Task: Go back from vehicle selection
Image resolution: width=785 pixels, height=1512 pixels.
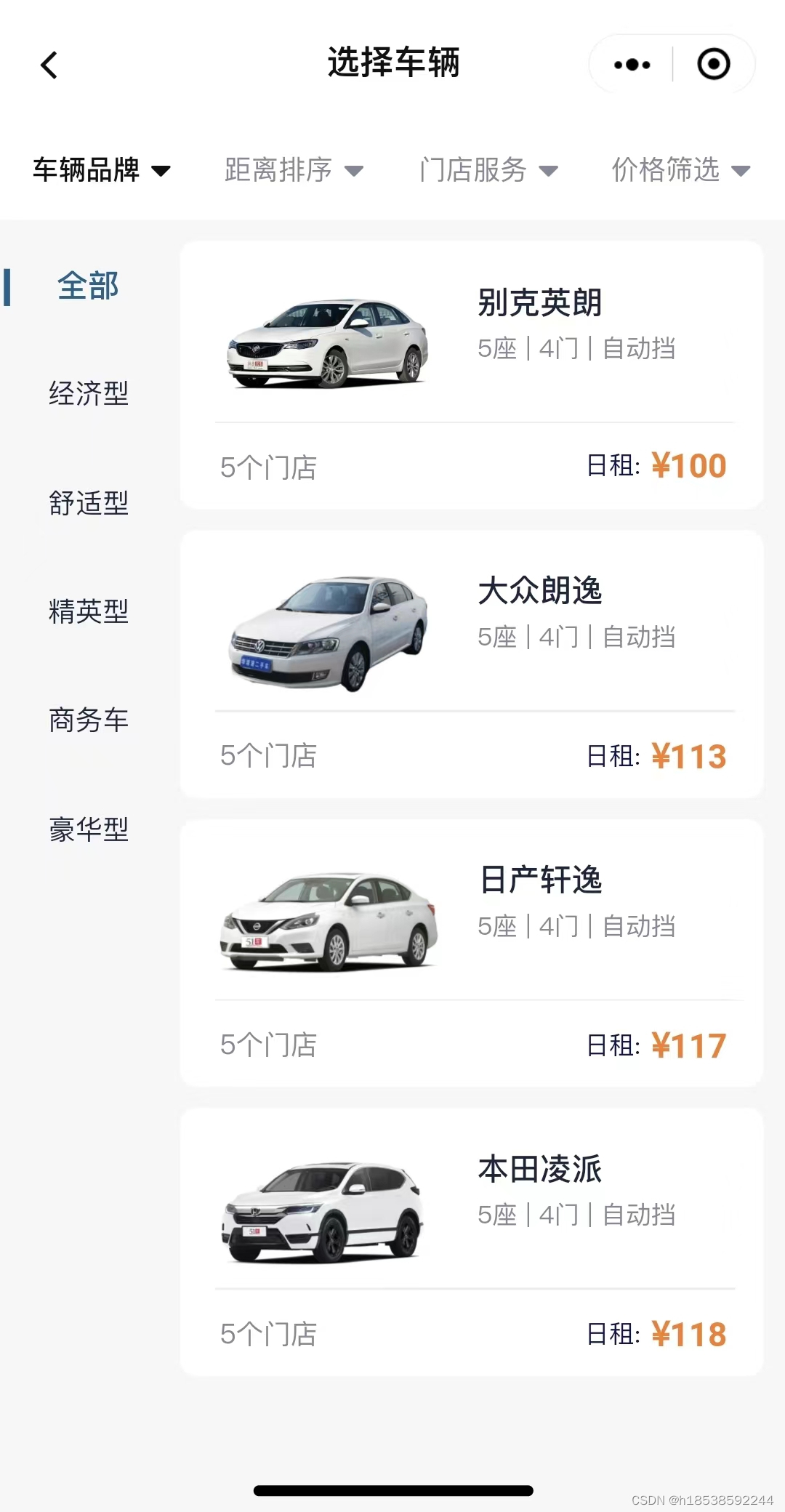Action: click(x=49, y=65)
